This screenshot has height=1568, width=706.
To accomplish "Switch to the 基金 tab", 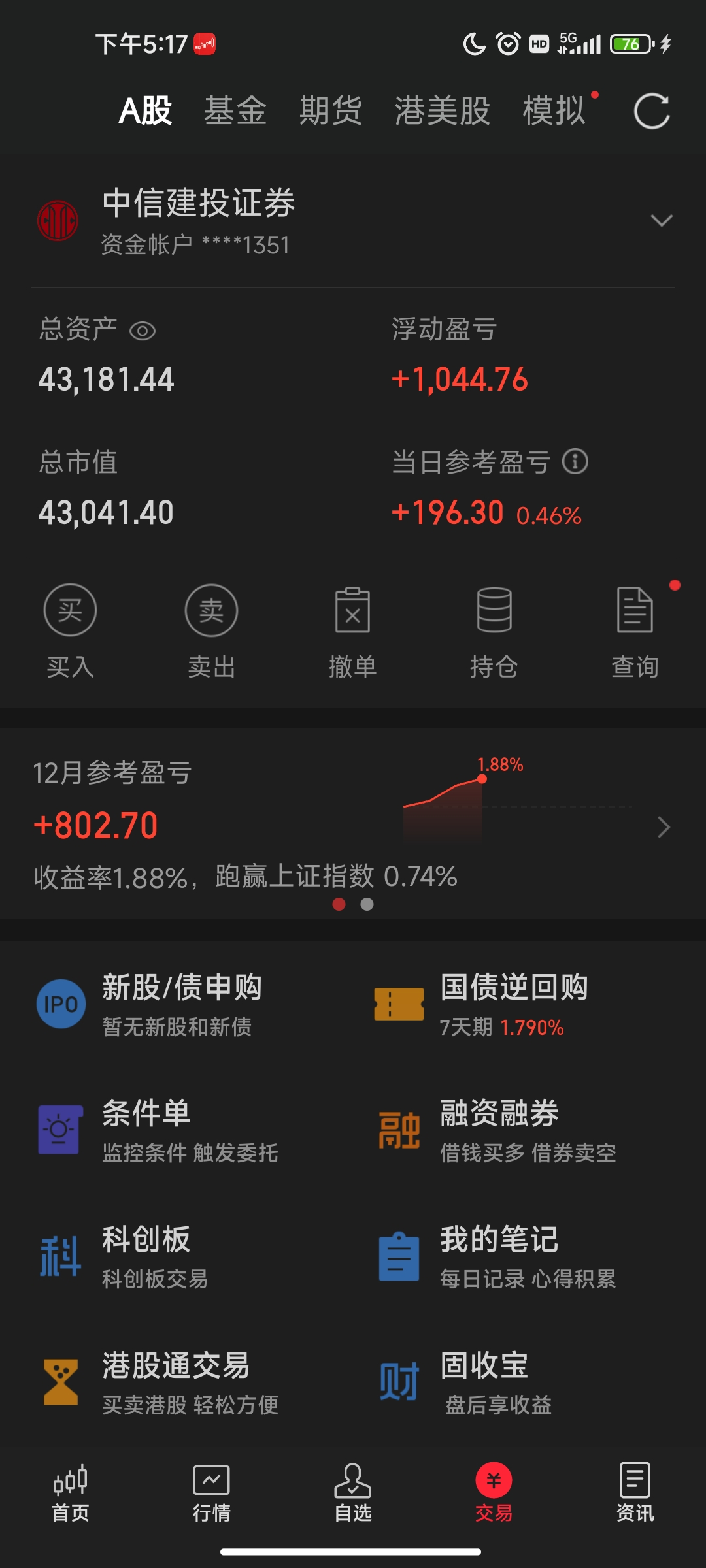I will pyautogui.click(x=235, y=110).
